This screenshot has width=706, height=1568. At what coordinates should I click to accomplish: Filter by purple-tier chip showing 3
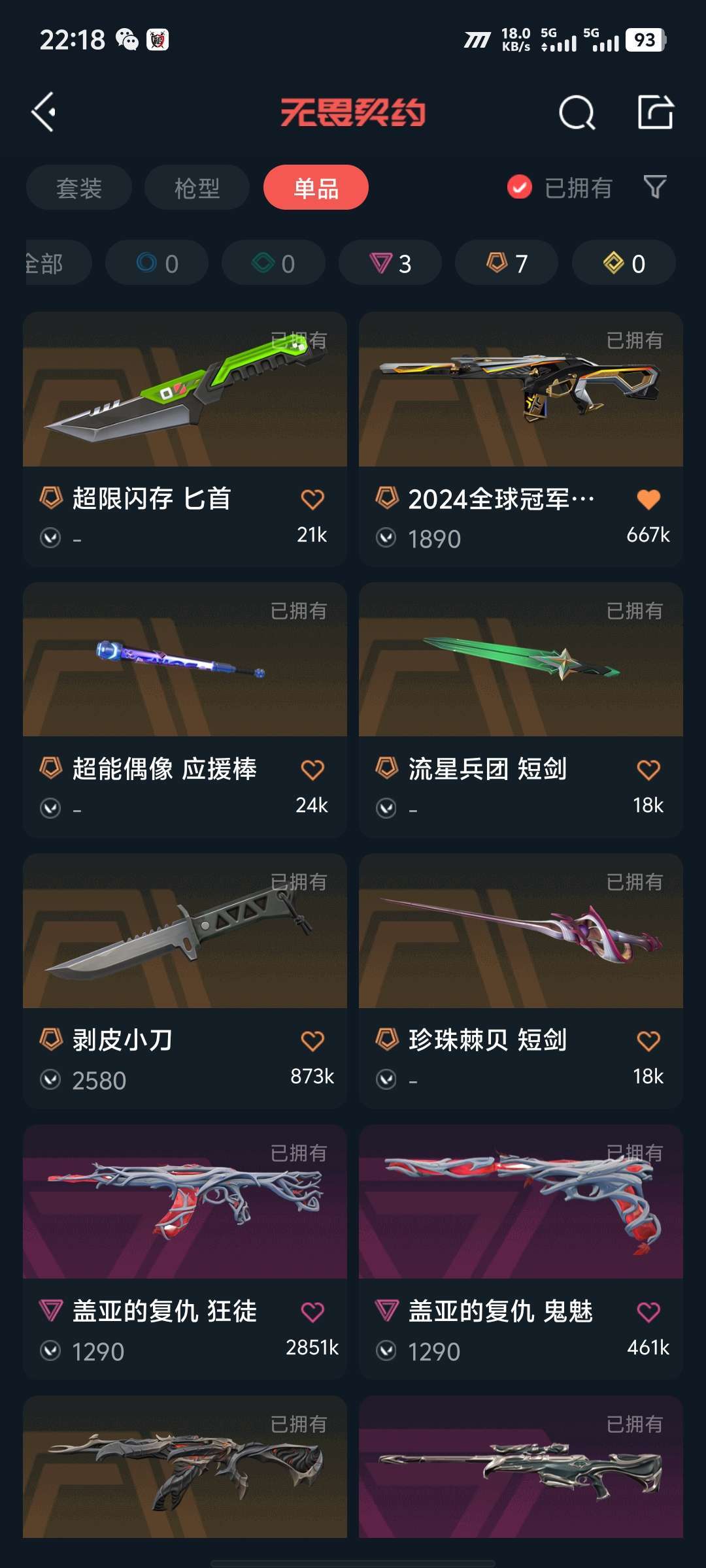pyautogui.click(x=390, y=263)
